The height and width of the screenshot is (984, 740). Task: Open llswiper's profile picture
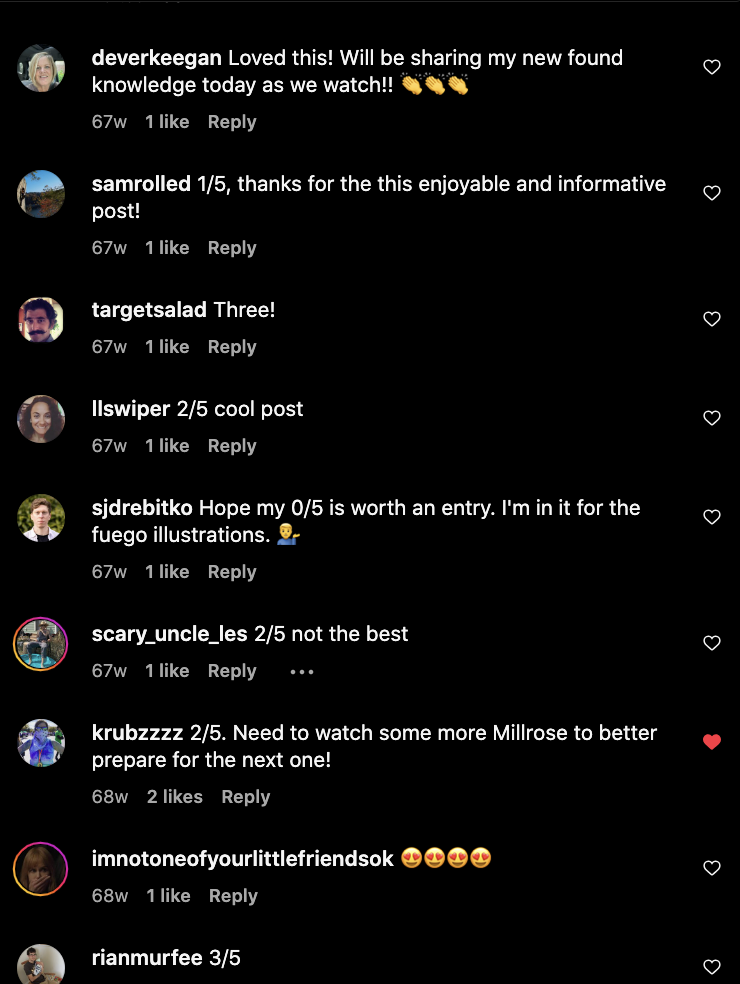tap(41, 419)
